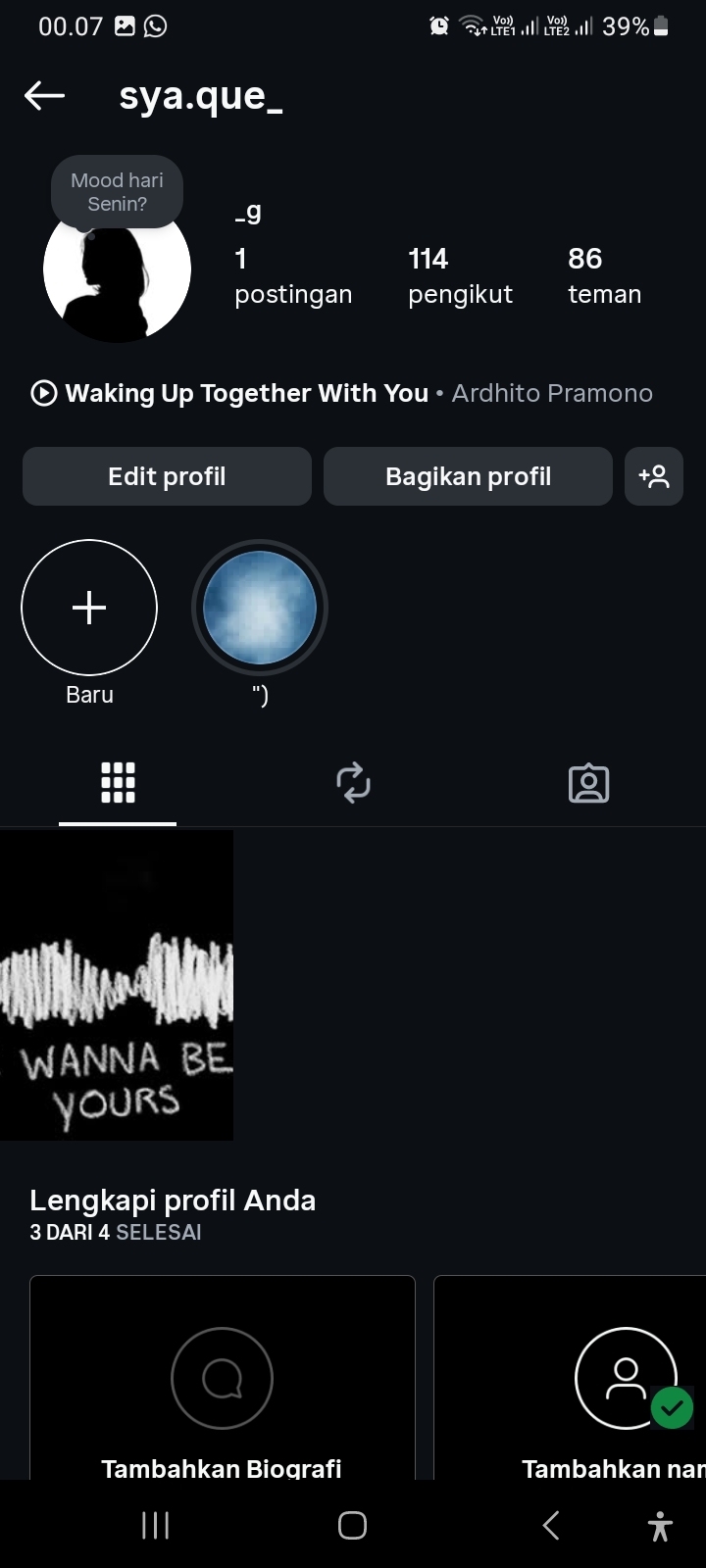This screenshot has width=706, height=1568.
Task: Select Bagikan profil
Action: (468, 476)
